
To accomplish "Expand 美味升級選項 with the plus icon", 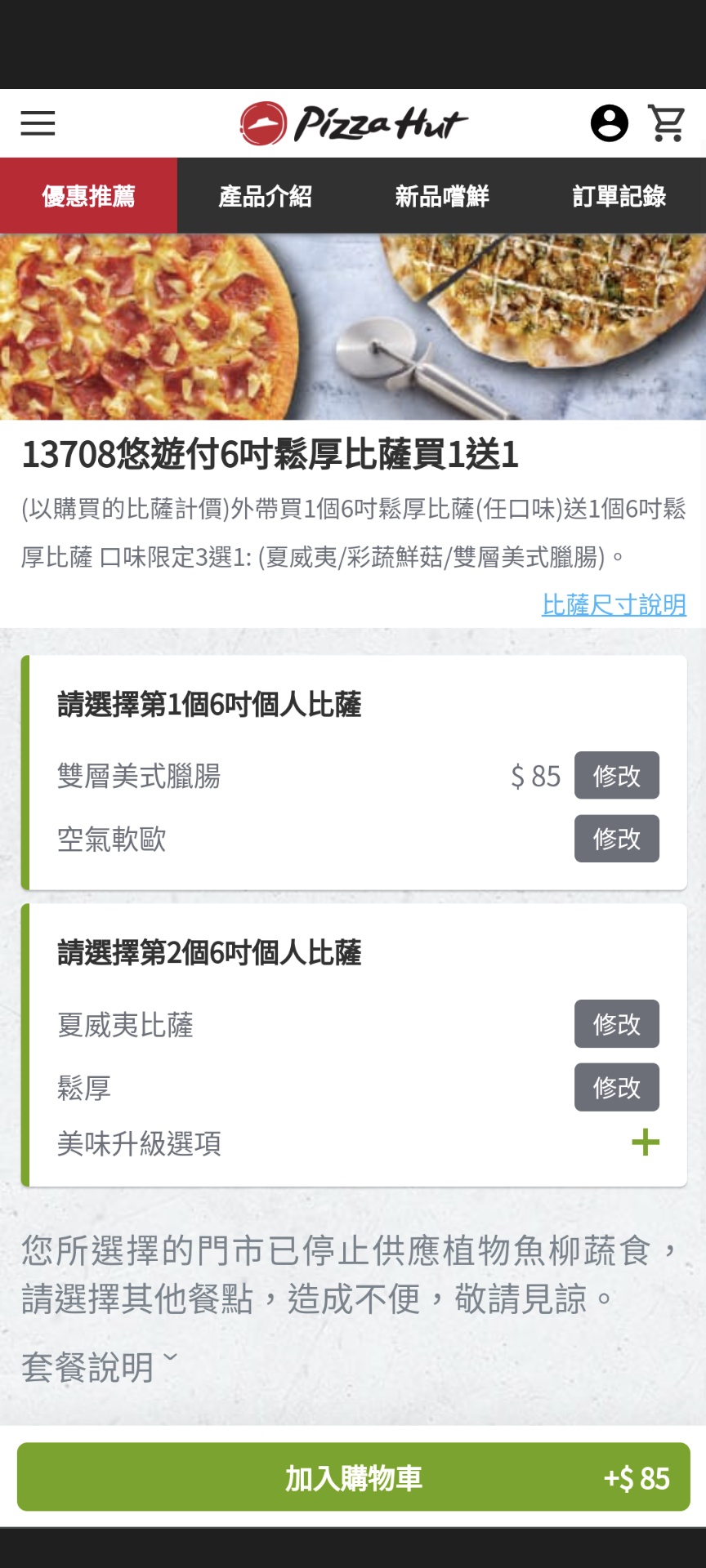I will click(x=646, y=1143).
